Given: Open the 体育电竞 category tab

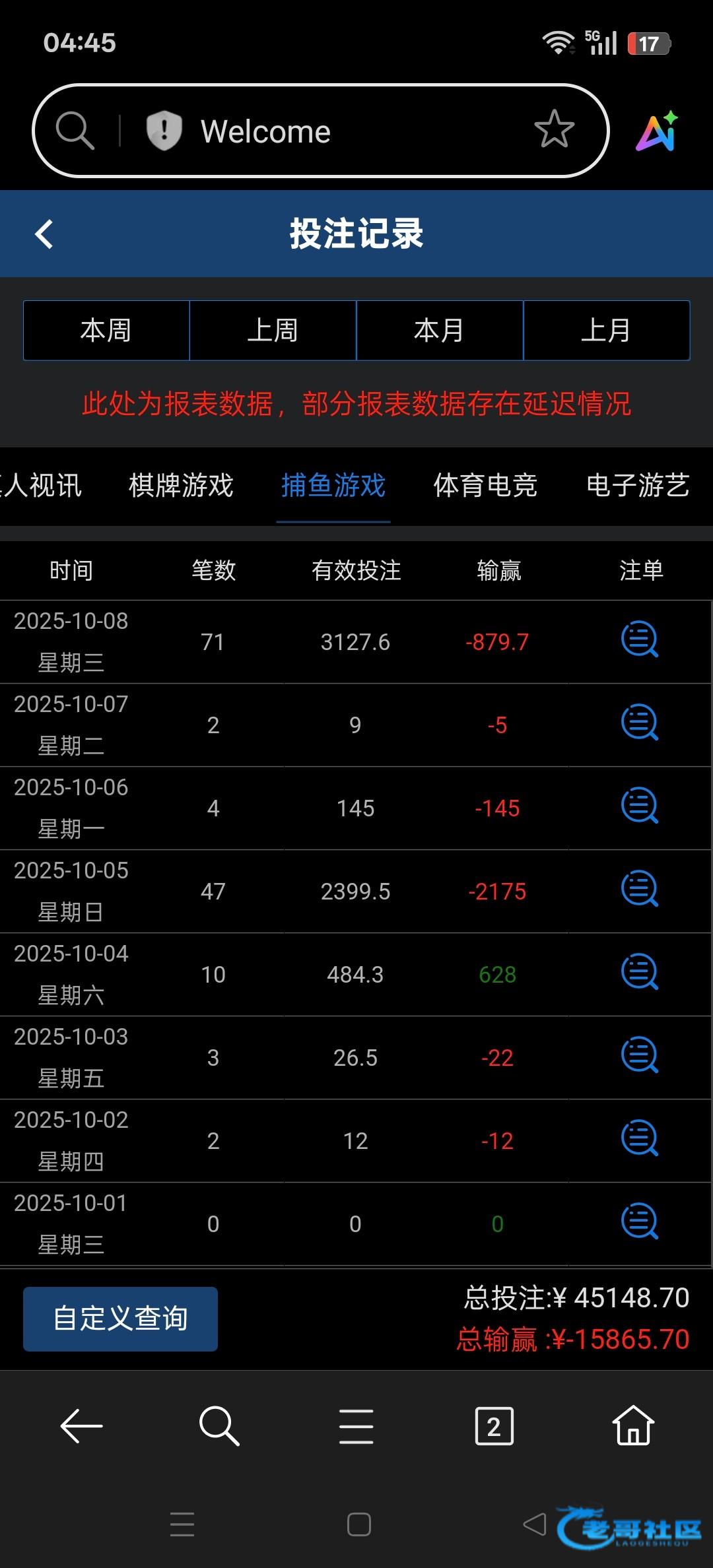Looking at the screenshot, I should point(485,486).
